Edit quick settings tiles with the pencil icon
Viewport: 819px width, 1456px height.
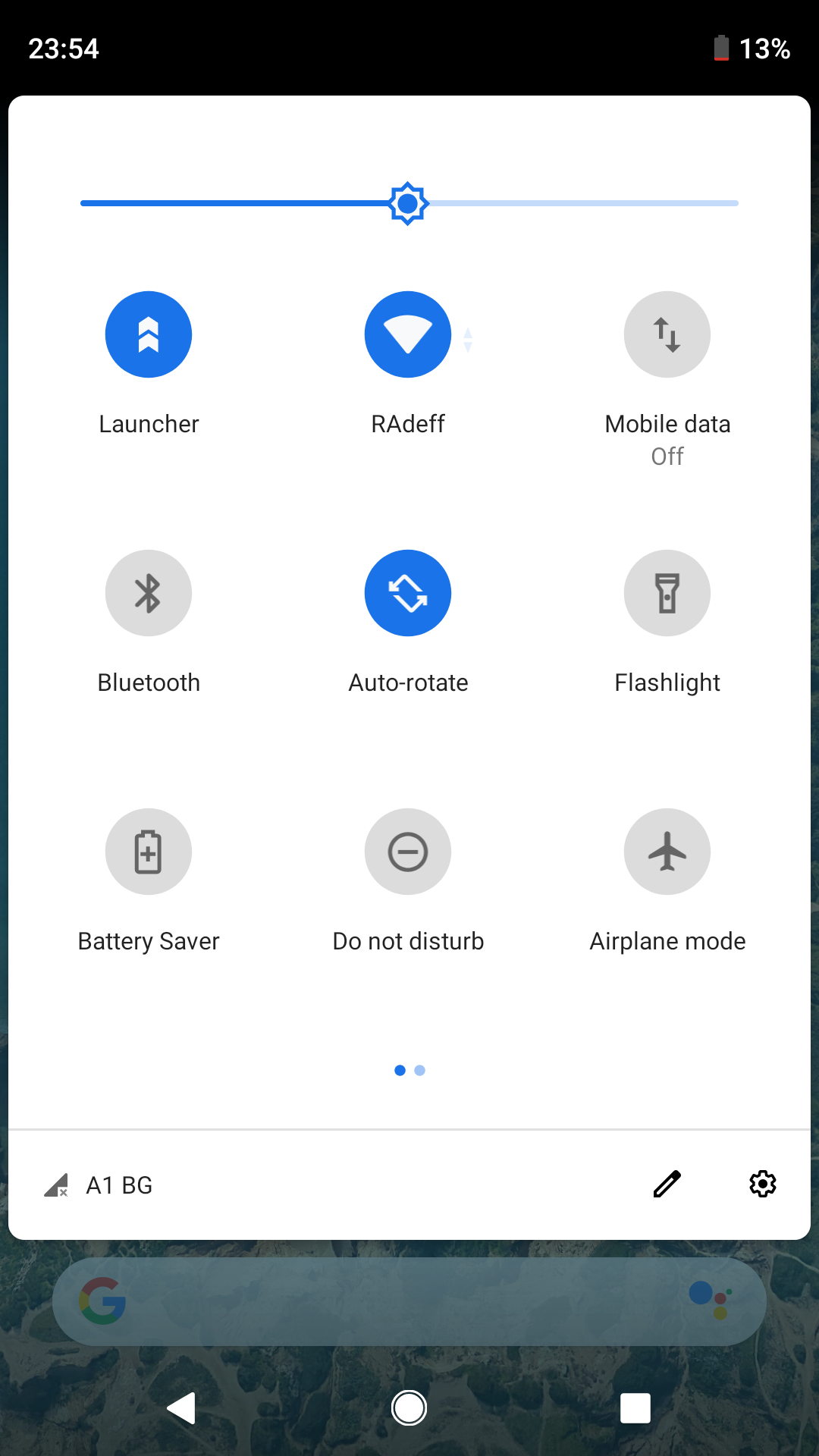coord(667,1184)
